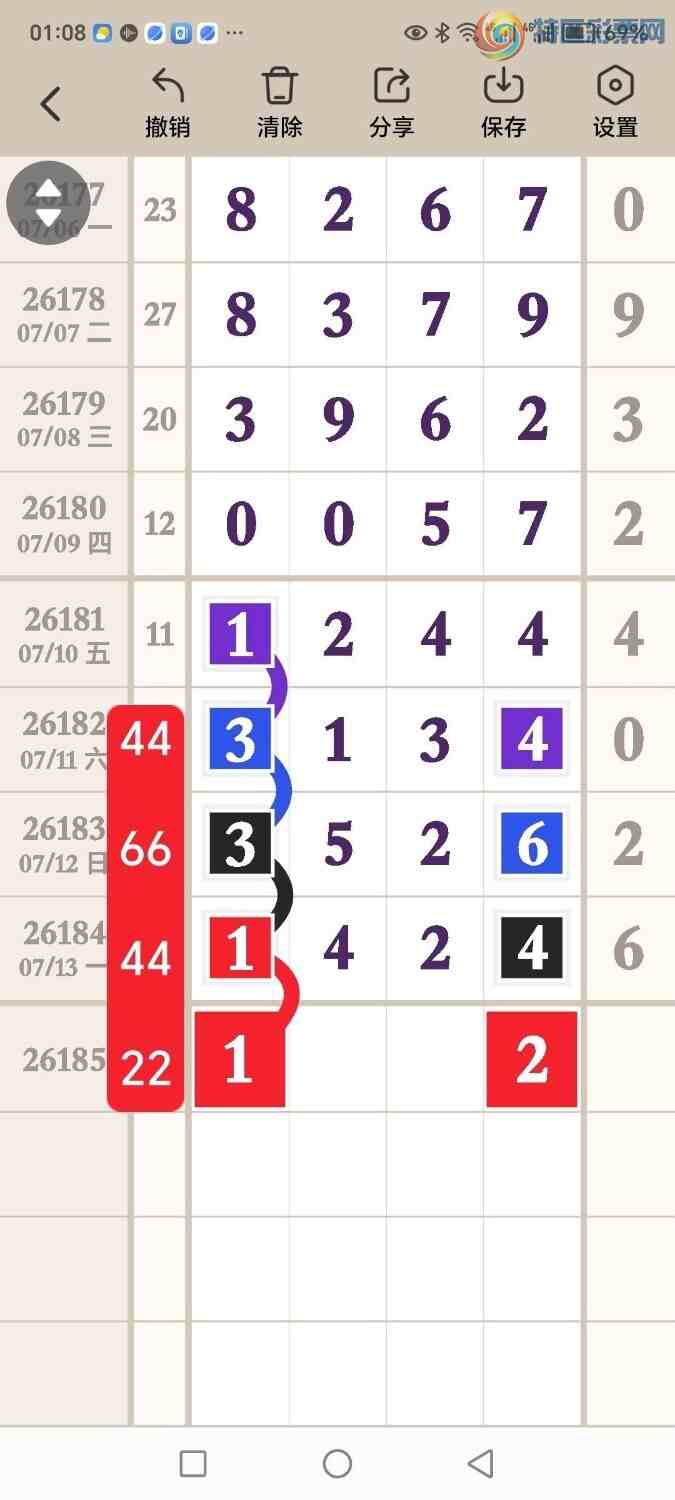Open recent apps from navigation bar
Image resolution: width=675 pixels, height=1500 pixels.
193,1464
